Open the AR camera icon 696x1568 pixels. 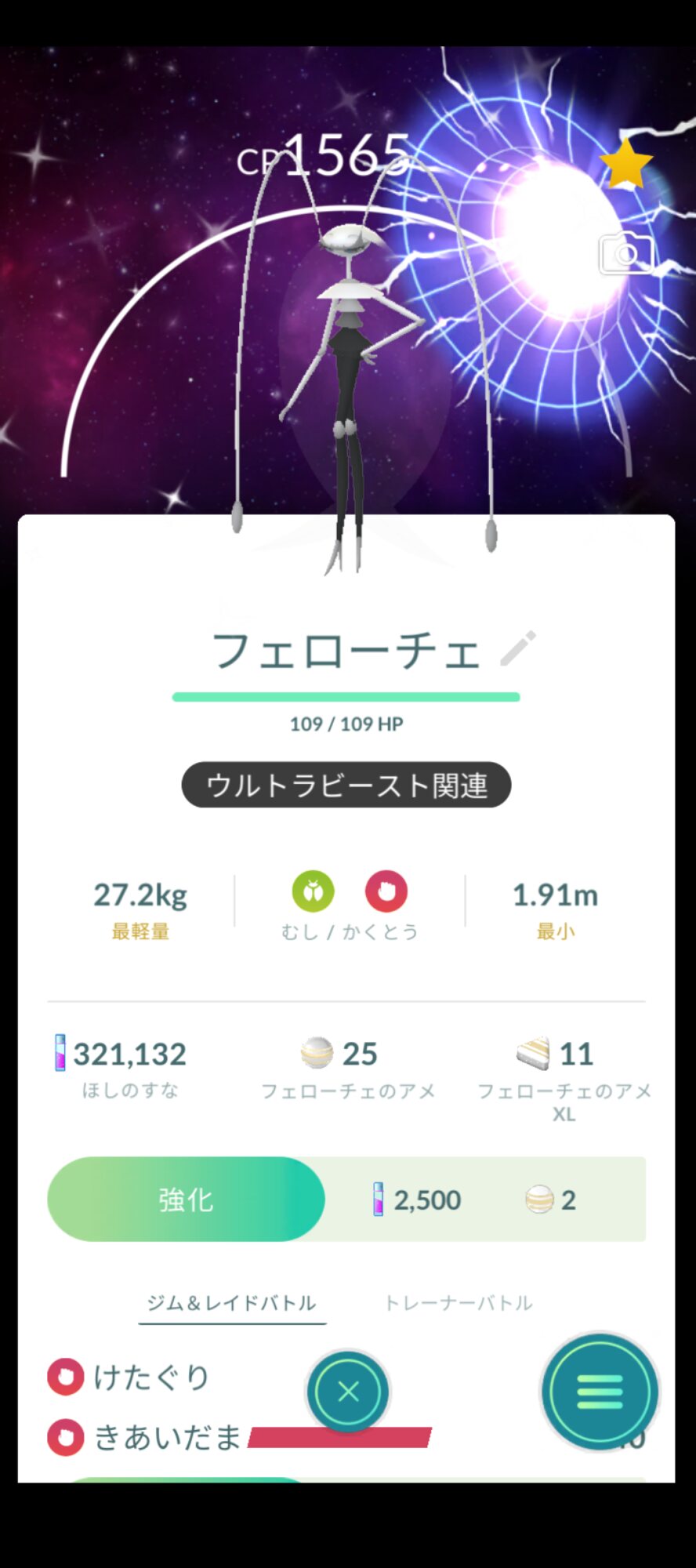[x=625, y=253]
